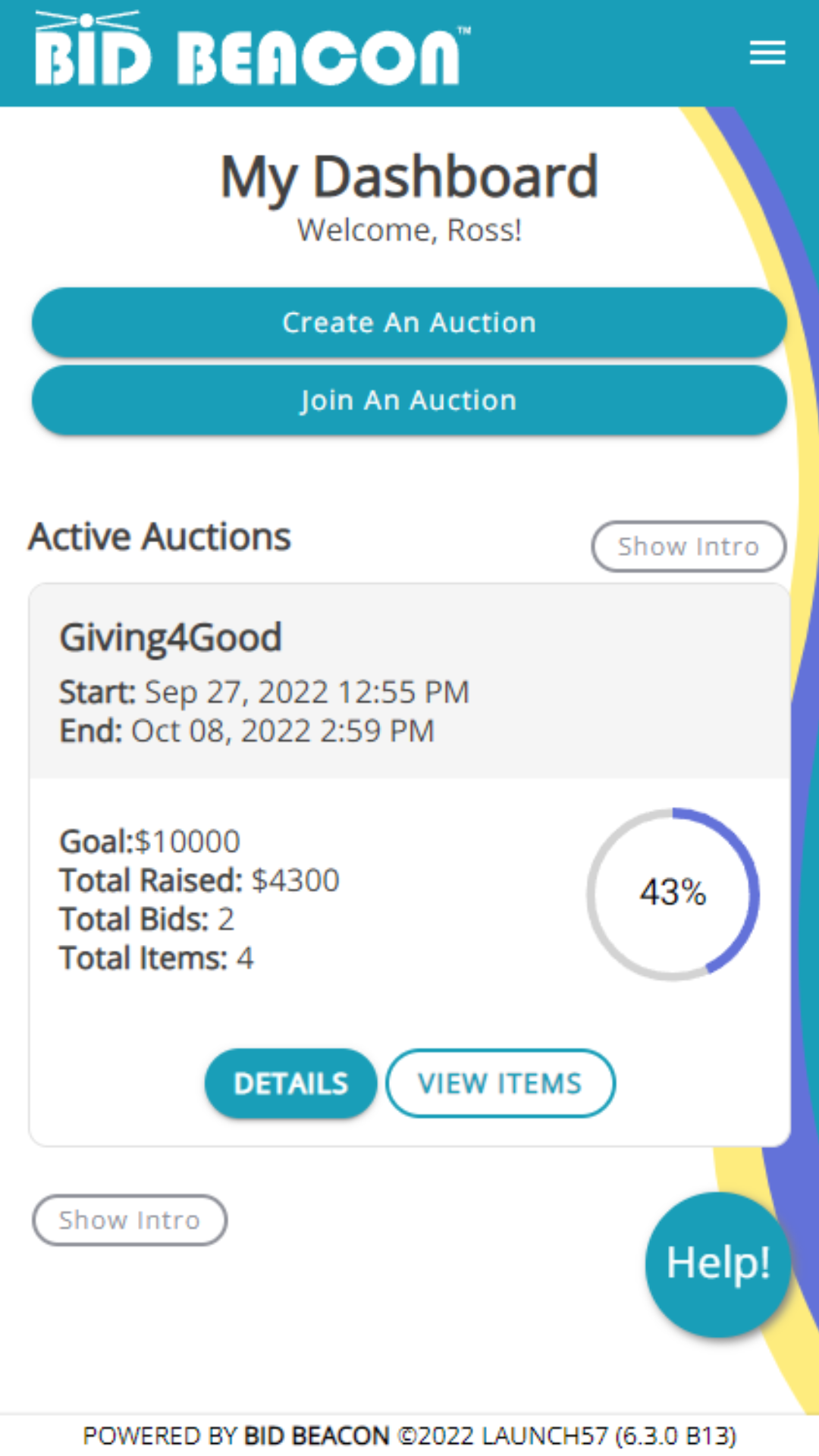
Task: Click the Join An Auction button
Action: coord(409,400)
